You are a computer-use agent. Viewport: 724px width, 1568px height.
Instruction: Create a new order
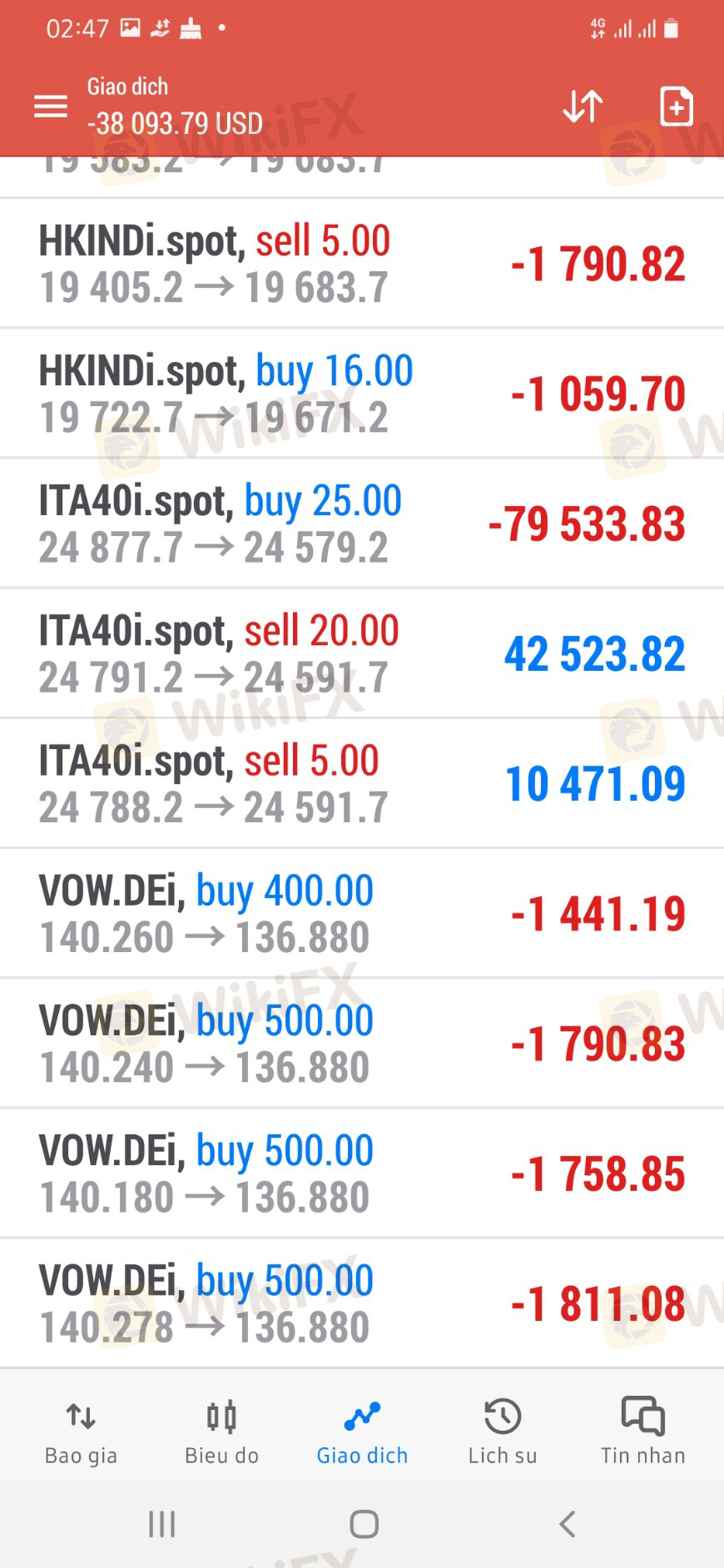pyautogui.click(x=676, y=107)
